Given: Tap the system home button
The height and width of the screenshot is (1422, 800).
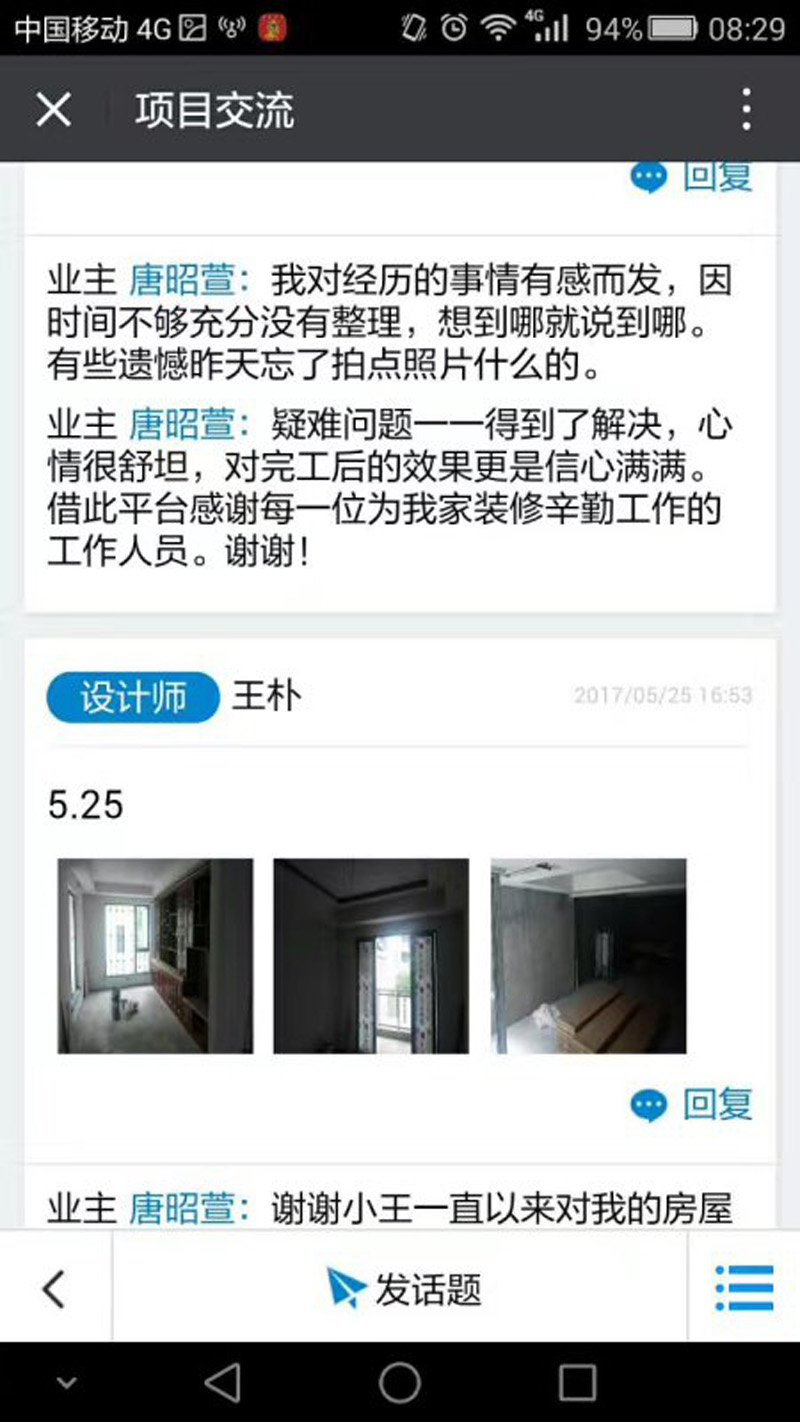Looking at the screenshot, I should 399,1383.
